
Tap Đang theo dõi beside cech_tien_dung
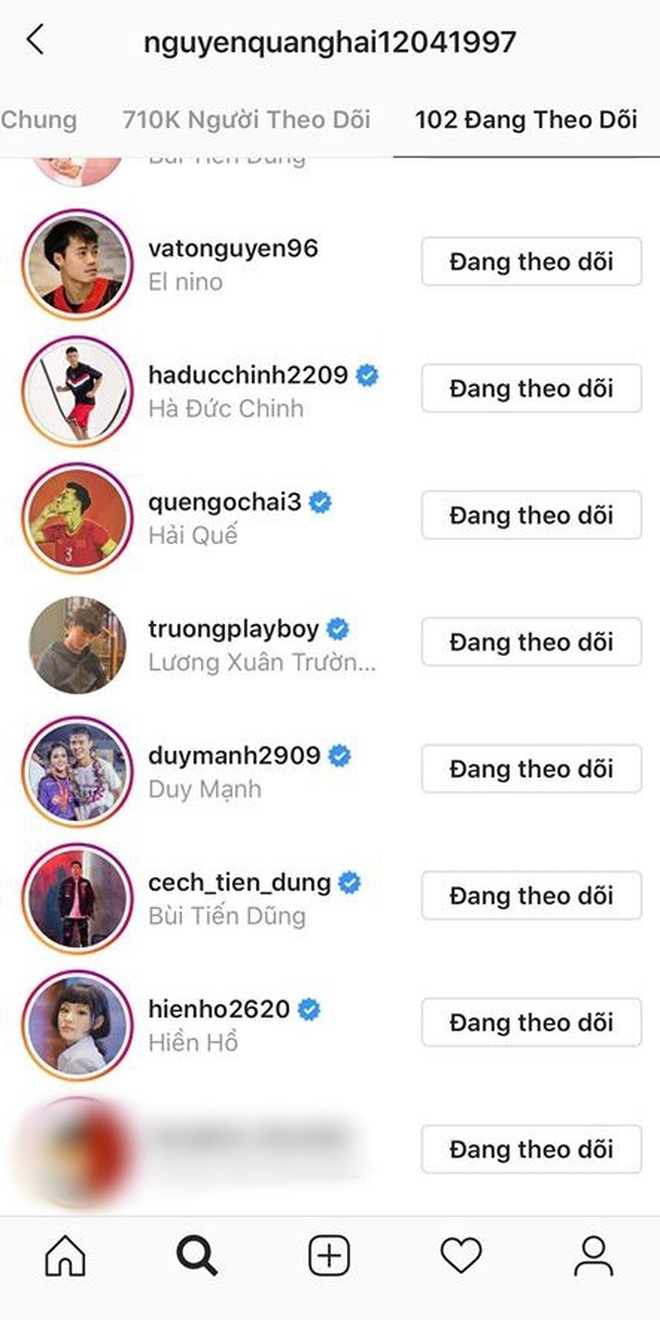(x=531, y=896)
